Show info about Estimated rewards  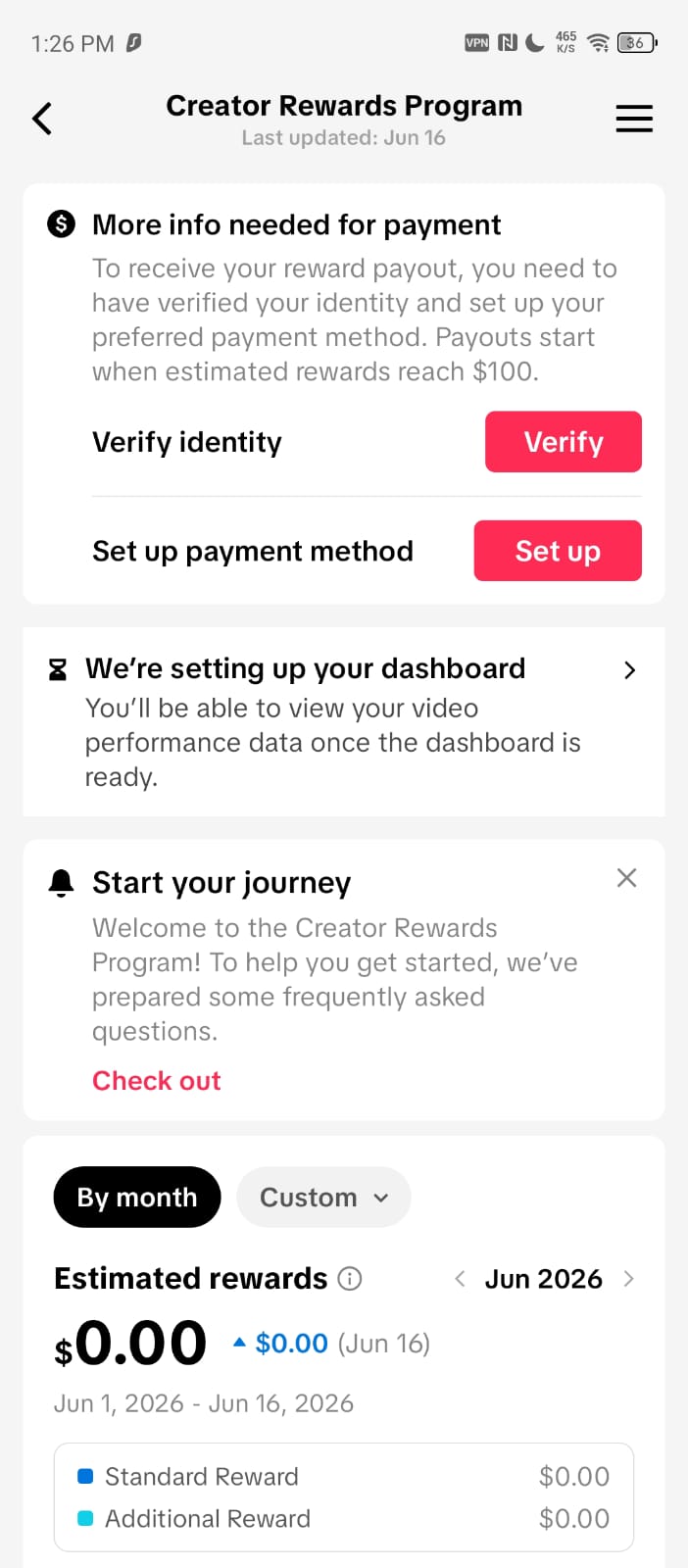tap(350, 1279)
